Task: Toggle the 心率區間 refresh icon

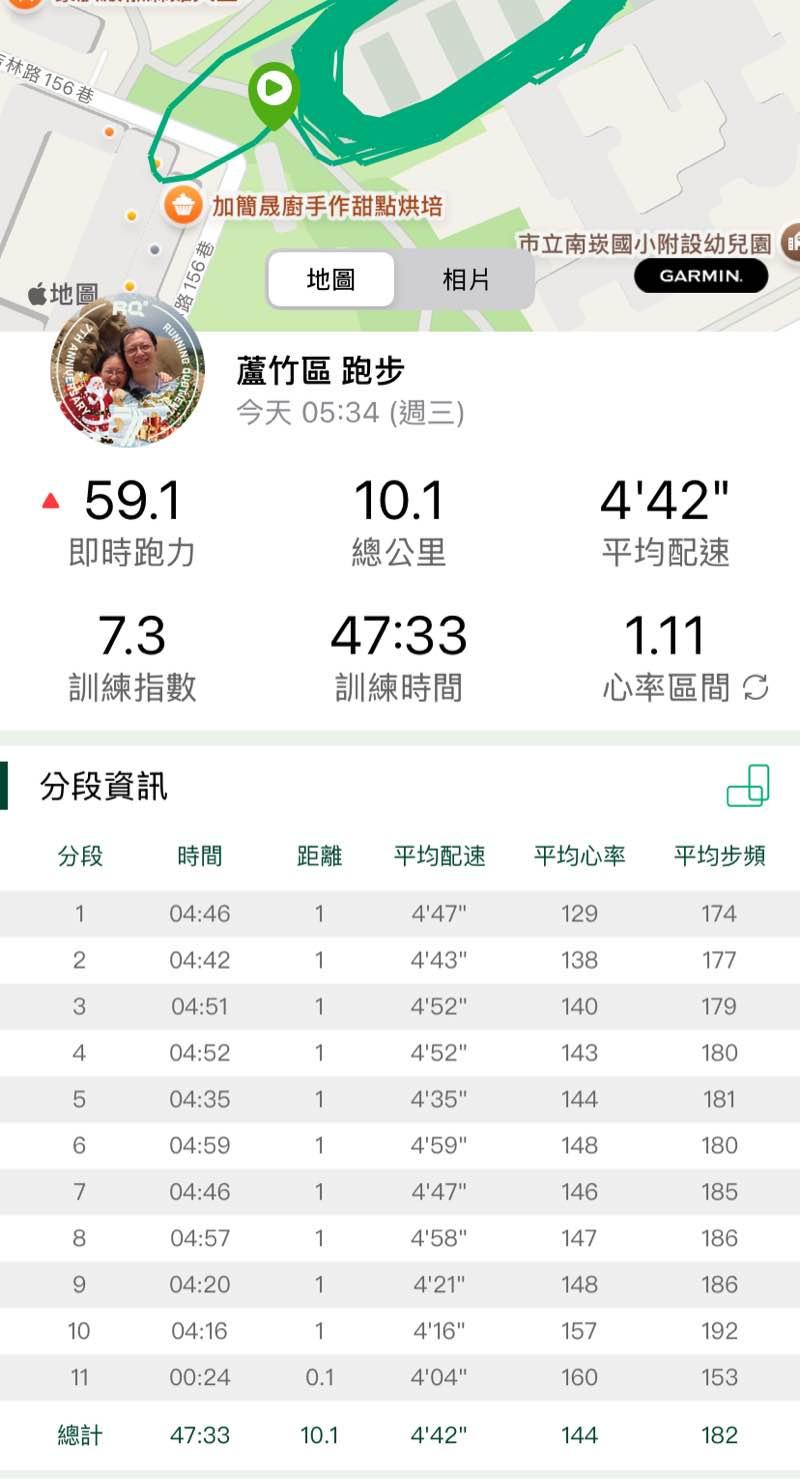Action: (x=756, y=688)
